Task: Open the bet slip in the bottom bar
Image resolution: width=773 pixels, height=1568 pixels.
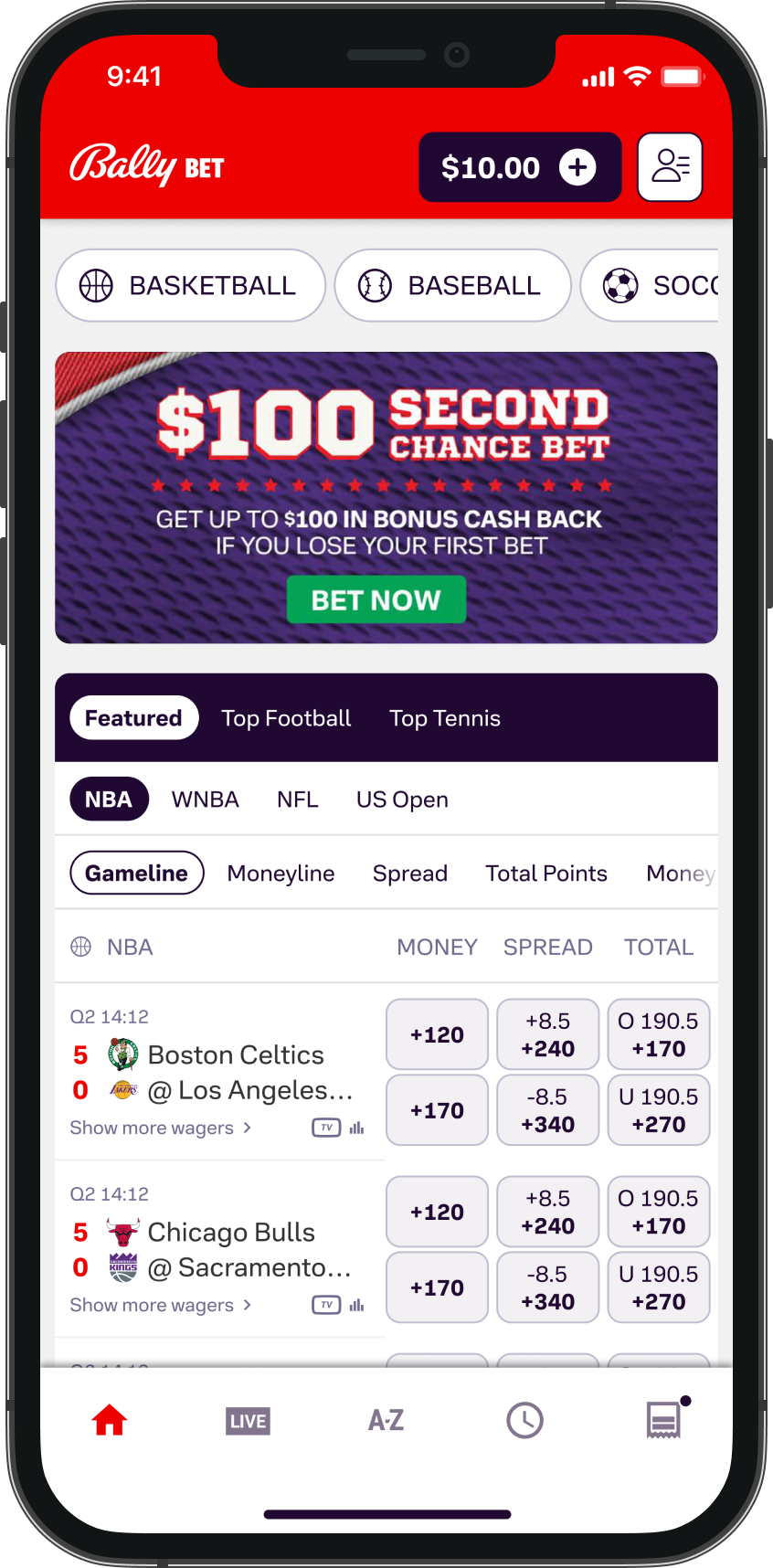Action: coord(663,1421)
